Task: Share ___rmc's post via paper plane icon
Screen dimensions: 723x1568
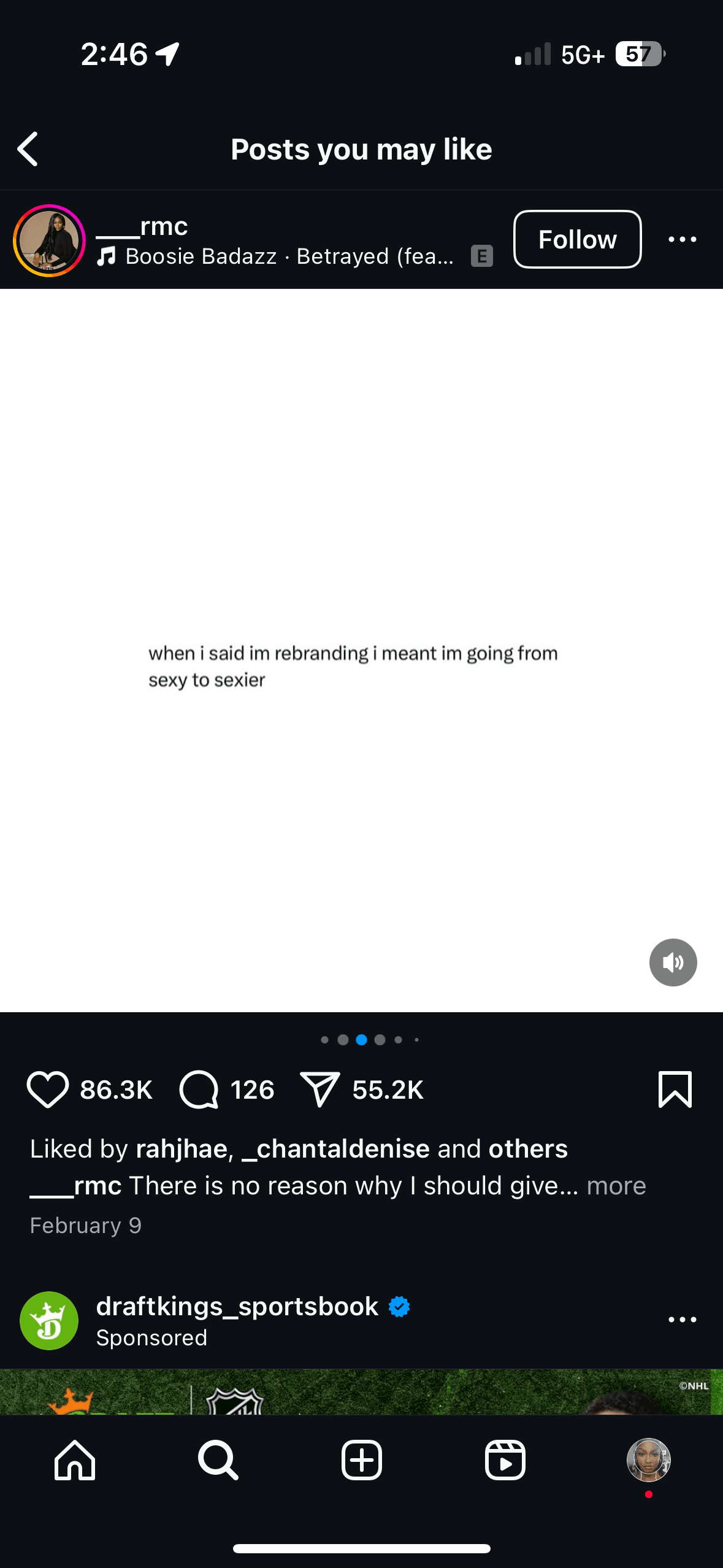Action: 319,1090
